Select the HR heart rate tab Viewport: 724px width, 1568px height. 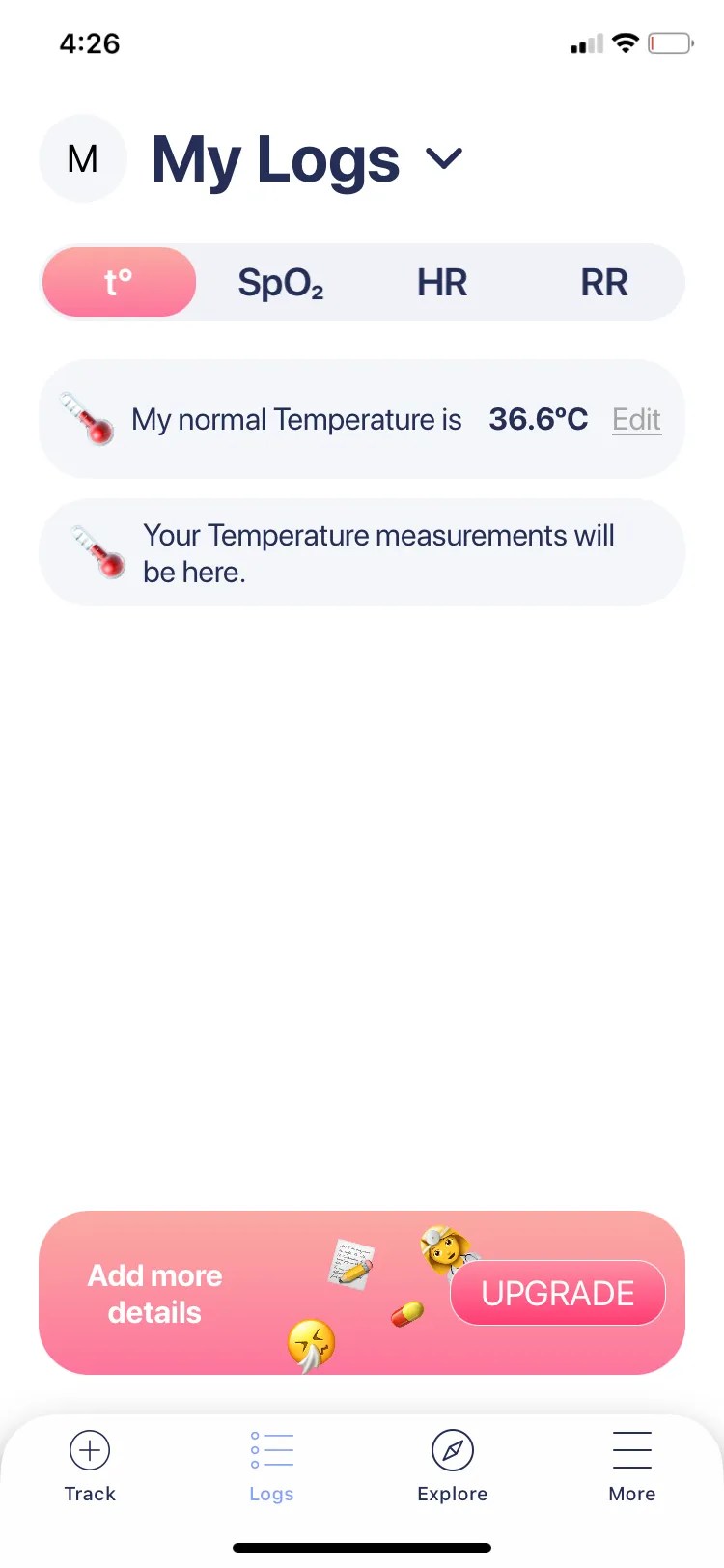[441, 282]
